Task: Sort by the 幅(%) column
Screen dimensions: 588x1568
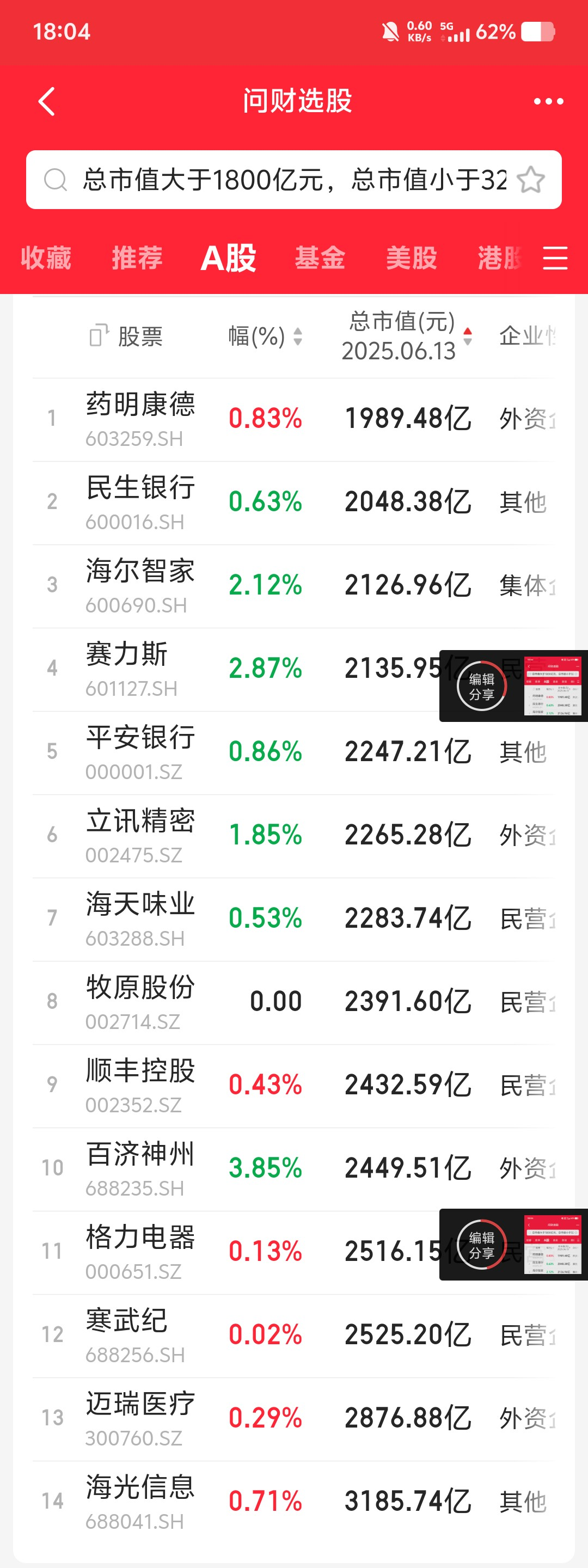Action: [x=265, y=336]
